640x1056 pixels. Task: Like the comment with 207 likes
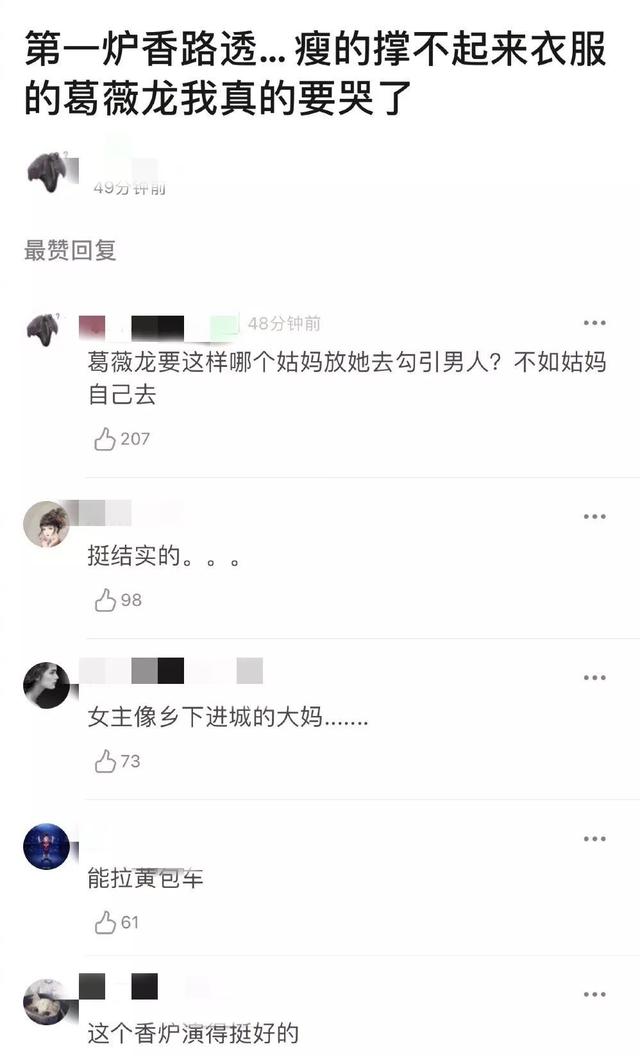click(x=105, y=439)
